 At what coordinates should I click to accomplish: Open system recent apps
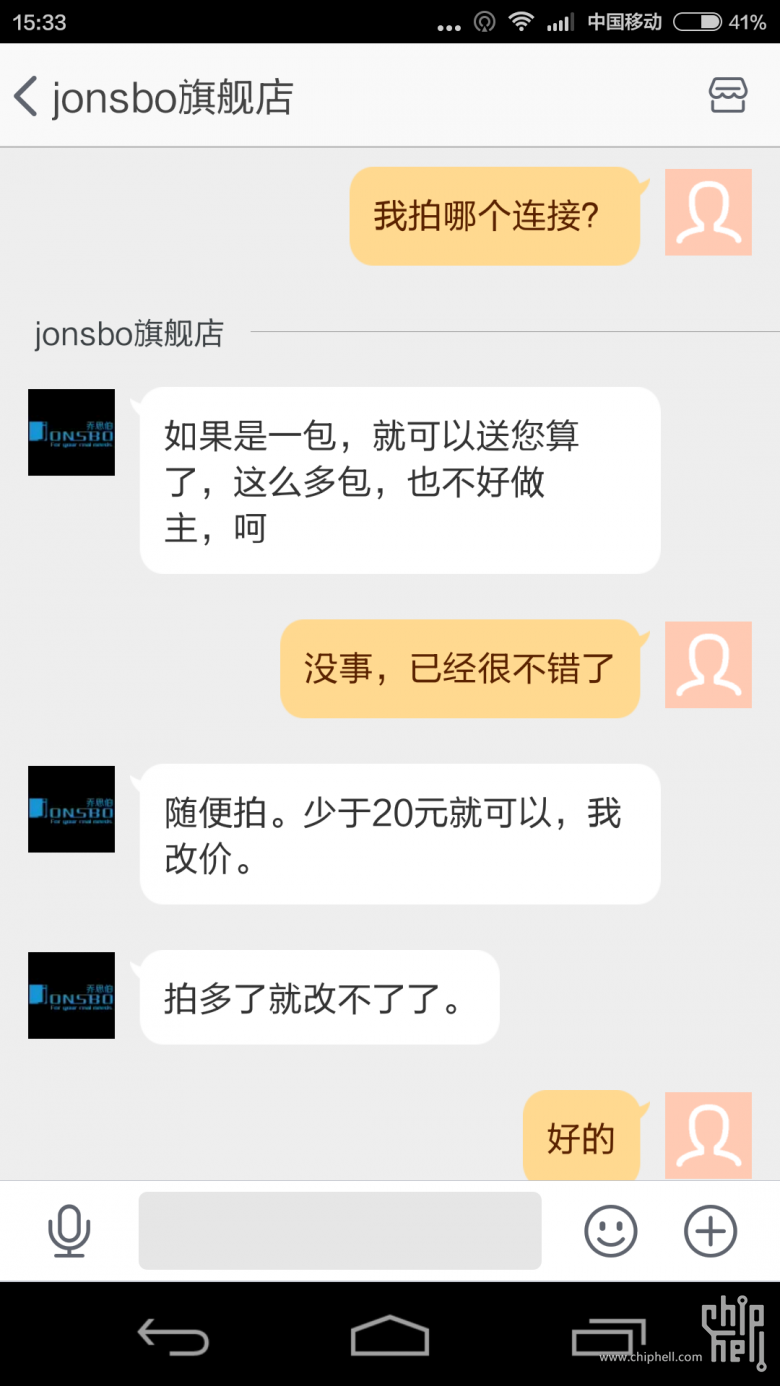pos(608,1338)
